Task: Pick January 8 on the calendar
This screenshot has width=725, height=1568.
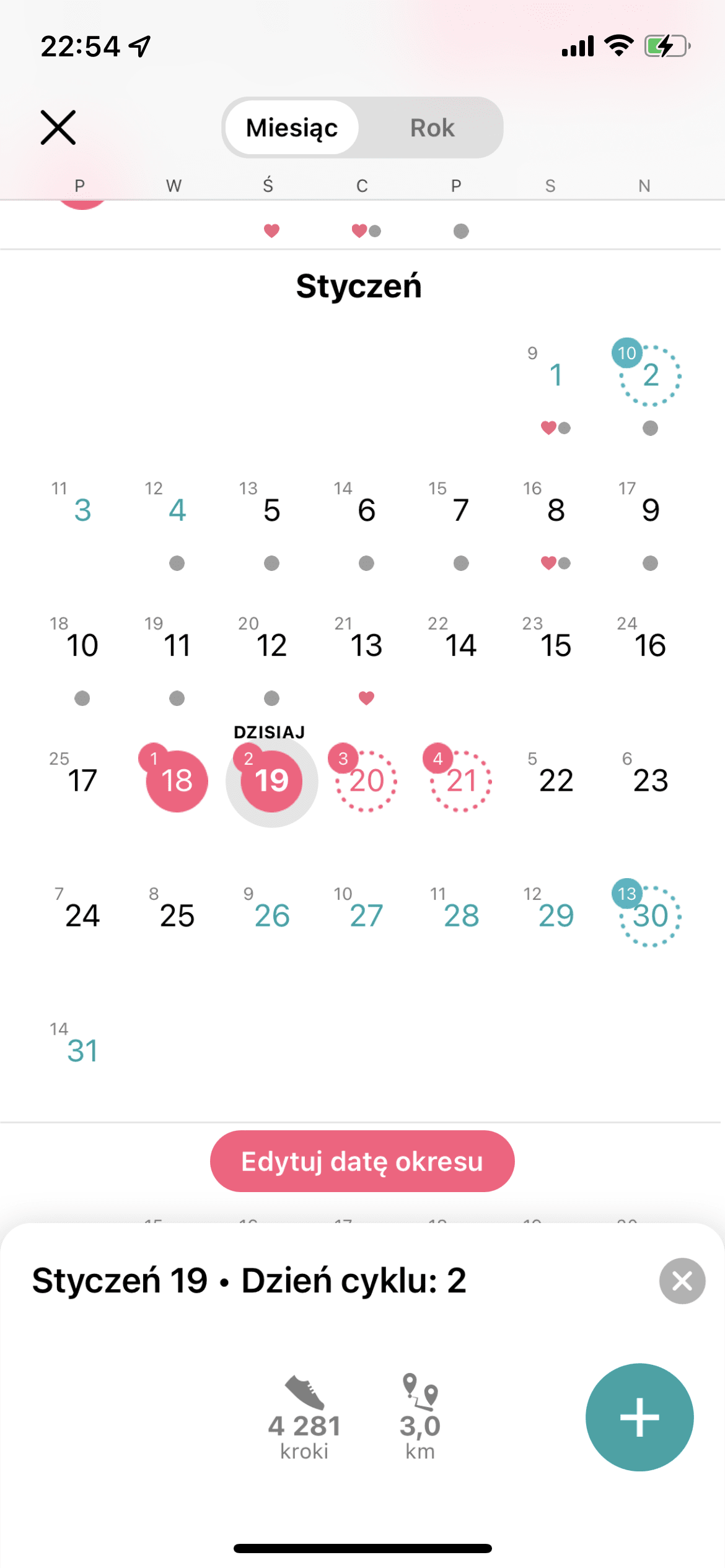Action: pos(556,510)
